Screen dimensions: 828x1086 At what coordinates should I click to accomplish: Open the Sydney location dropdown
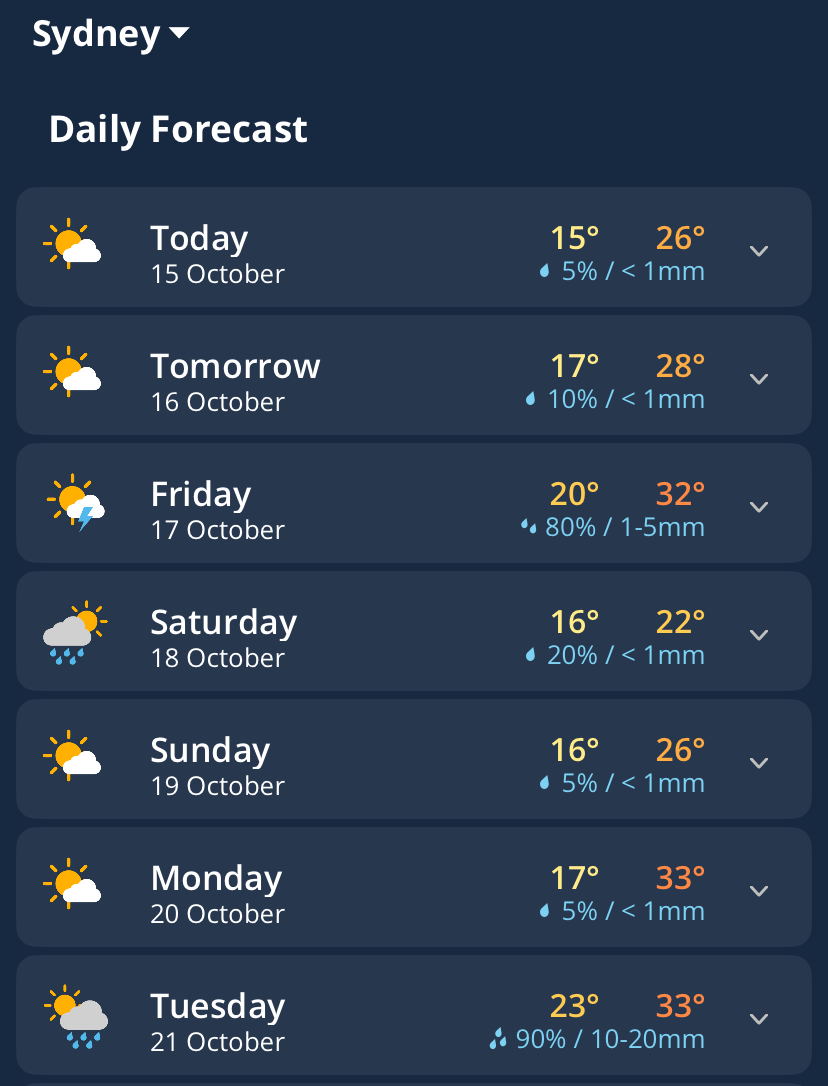click(x=110, y=35)
